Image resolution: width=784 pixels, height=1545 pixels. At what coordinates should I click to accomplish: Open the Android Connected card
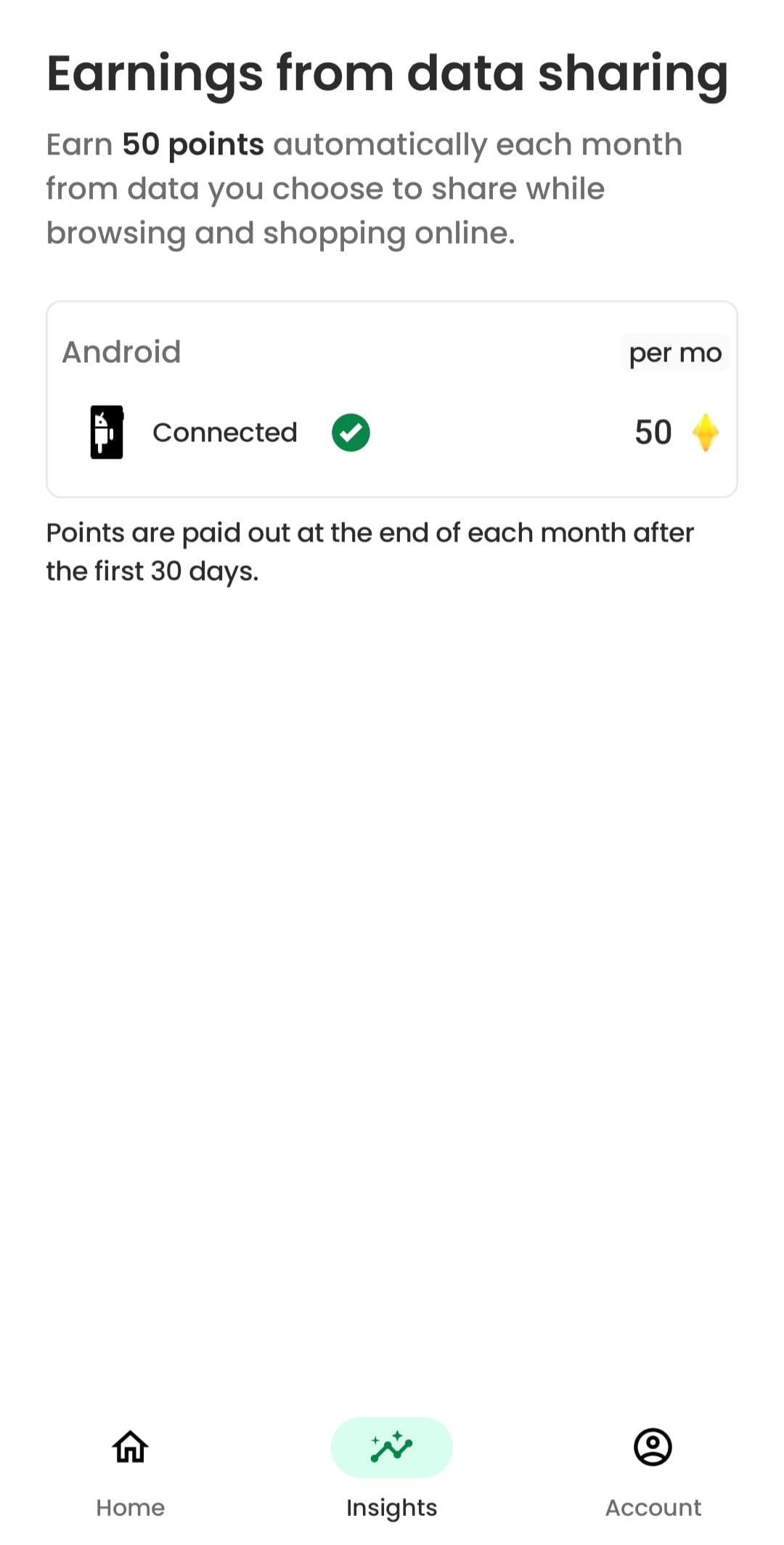(x=392, y=399)
